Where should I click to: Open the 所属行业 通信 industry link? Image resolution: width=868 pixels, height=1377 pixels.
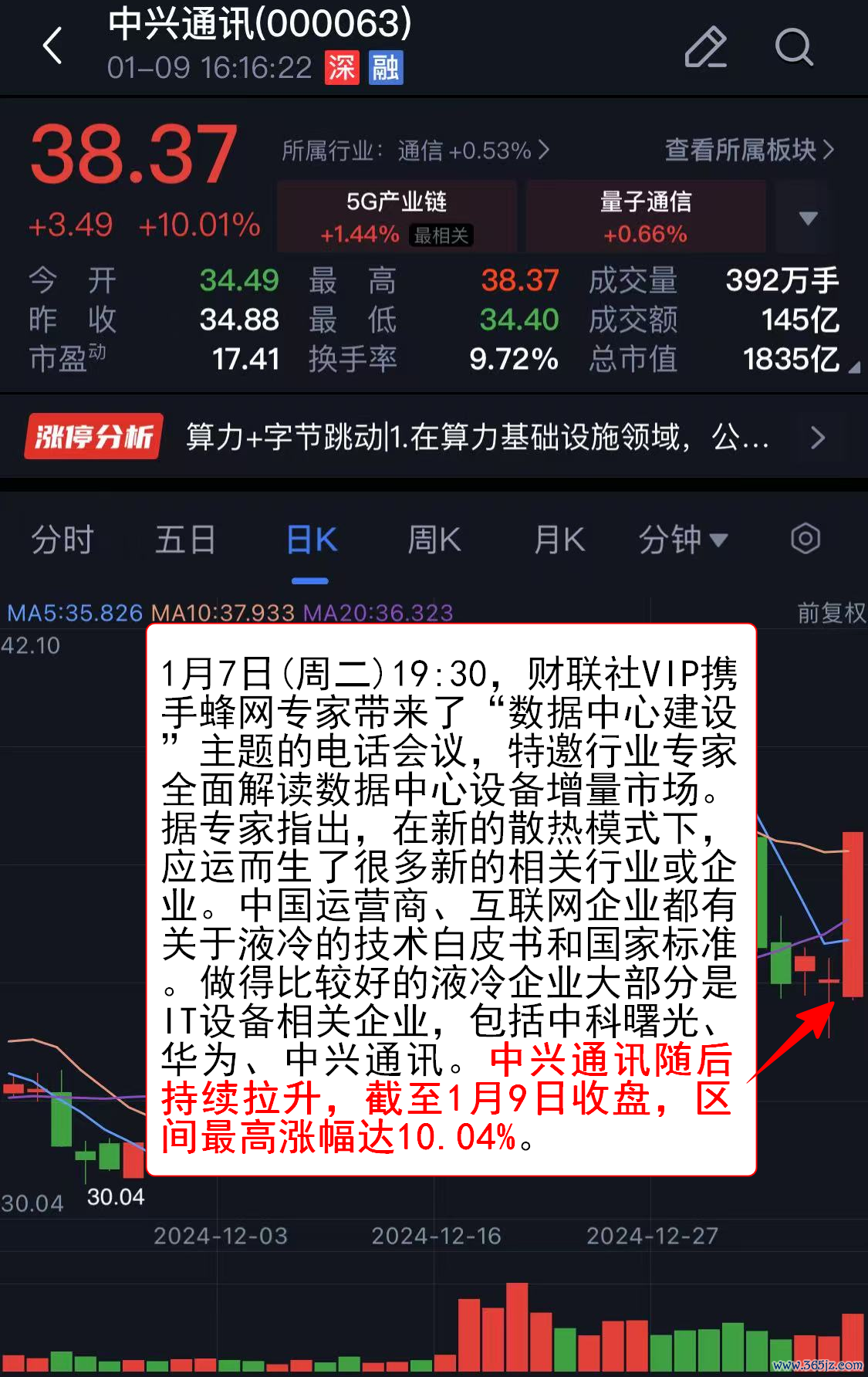tap(415, 150)
